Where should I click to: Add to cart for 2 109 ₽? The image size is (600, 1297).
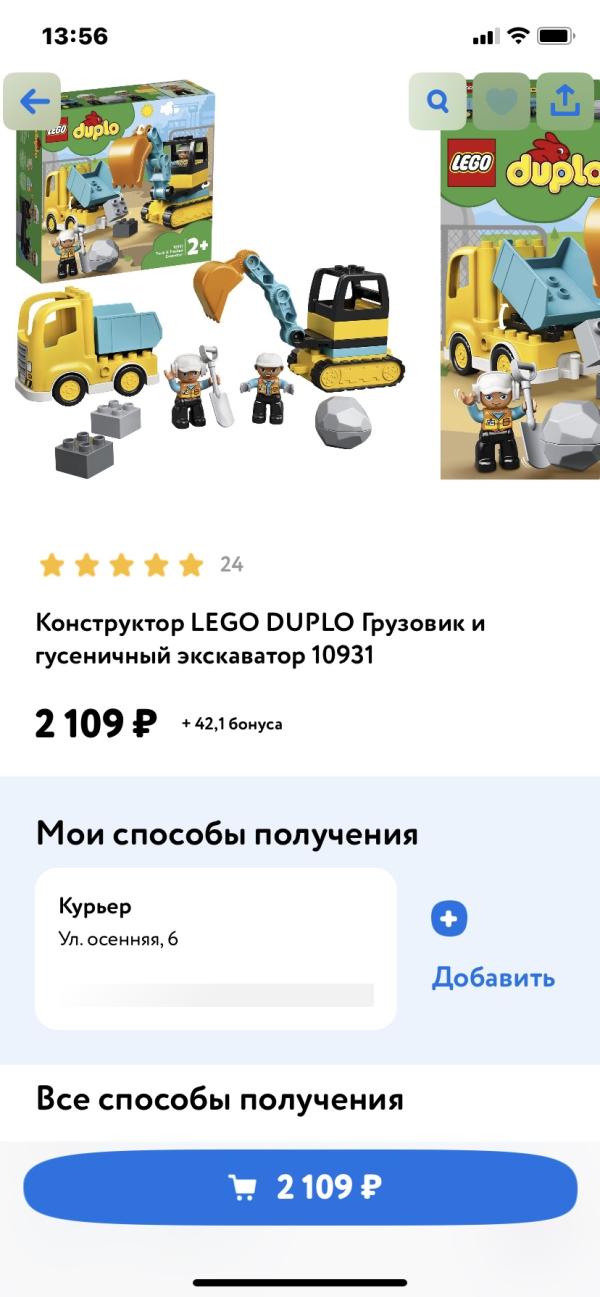coord(300,1187)
